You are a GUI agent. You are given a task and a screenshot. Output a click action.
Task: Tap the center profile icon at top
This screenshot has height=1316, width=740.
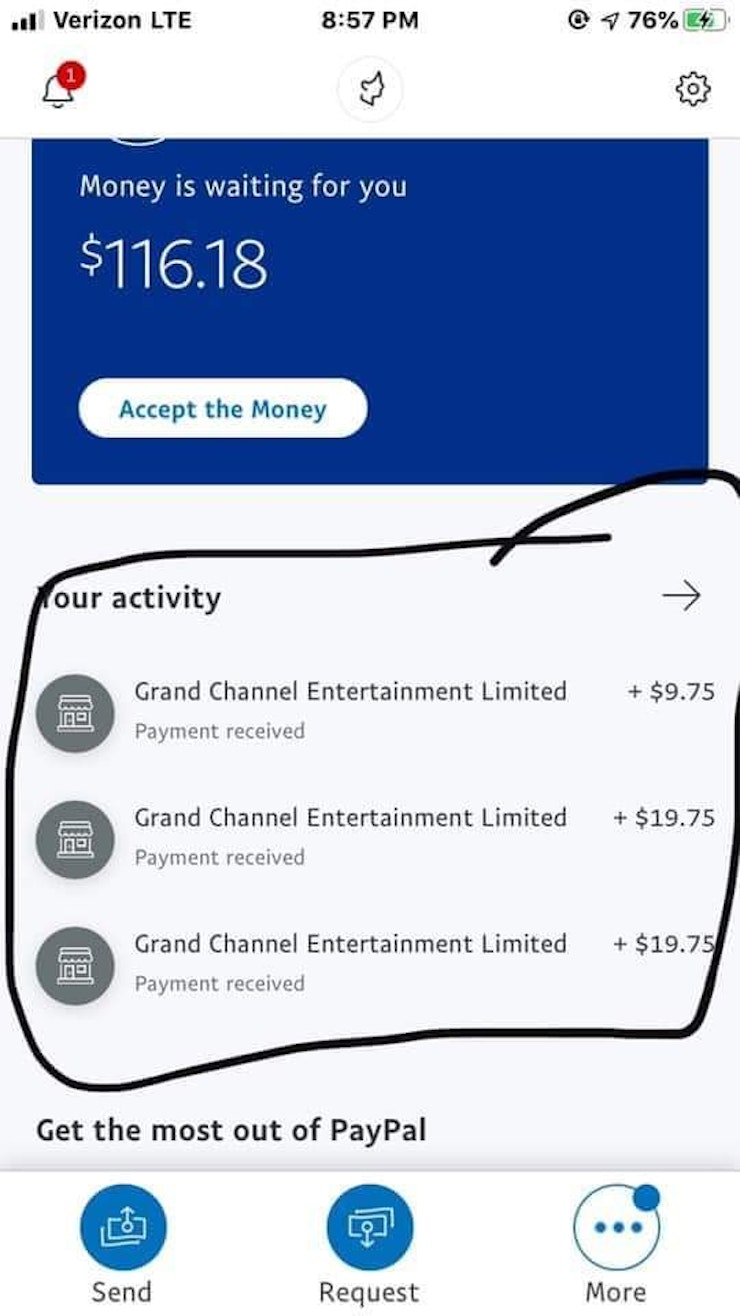point(370,91)
